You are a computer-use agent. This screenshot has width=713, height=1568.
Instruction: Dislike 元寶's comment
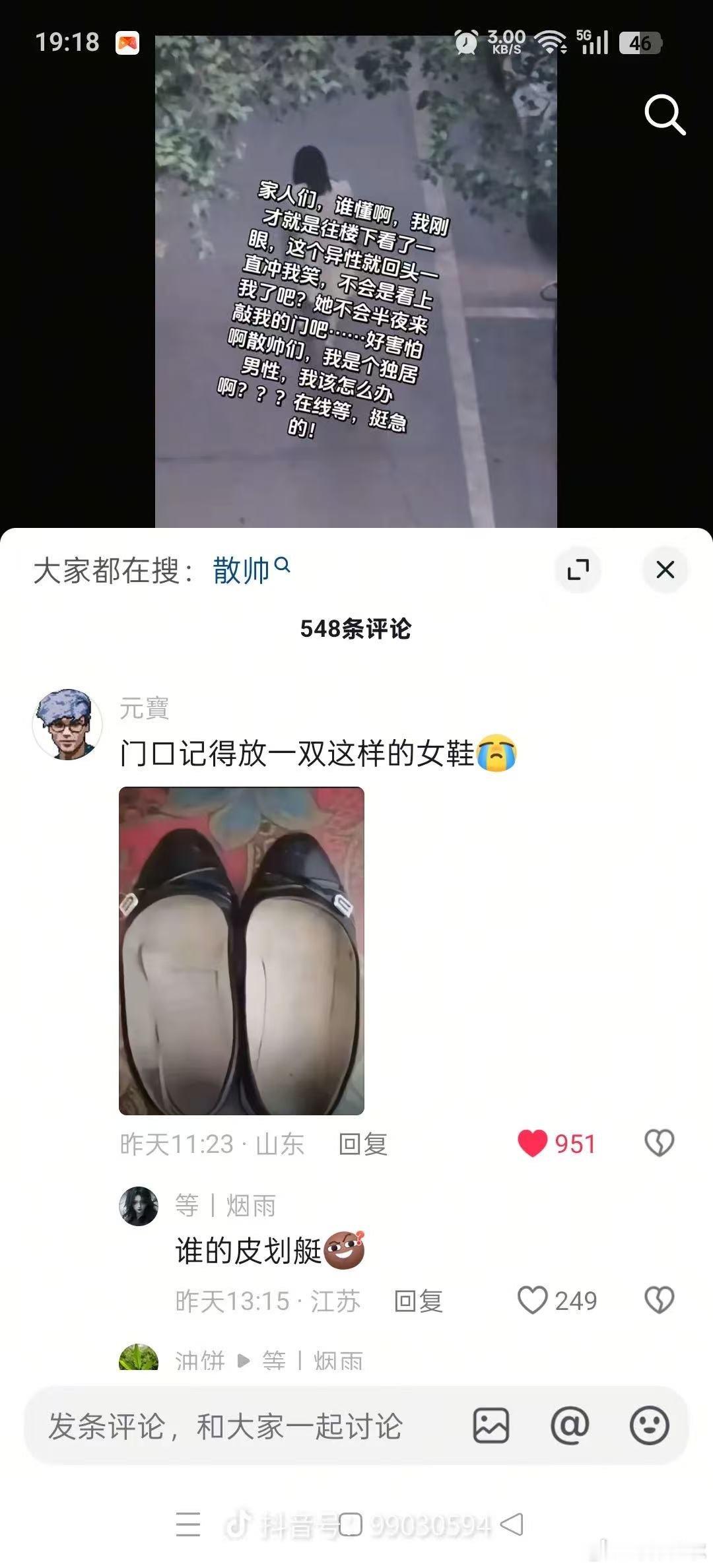point(659,1144)
